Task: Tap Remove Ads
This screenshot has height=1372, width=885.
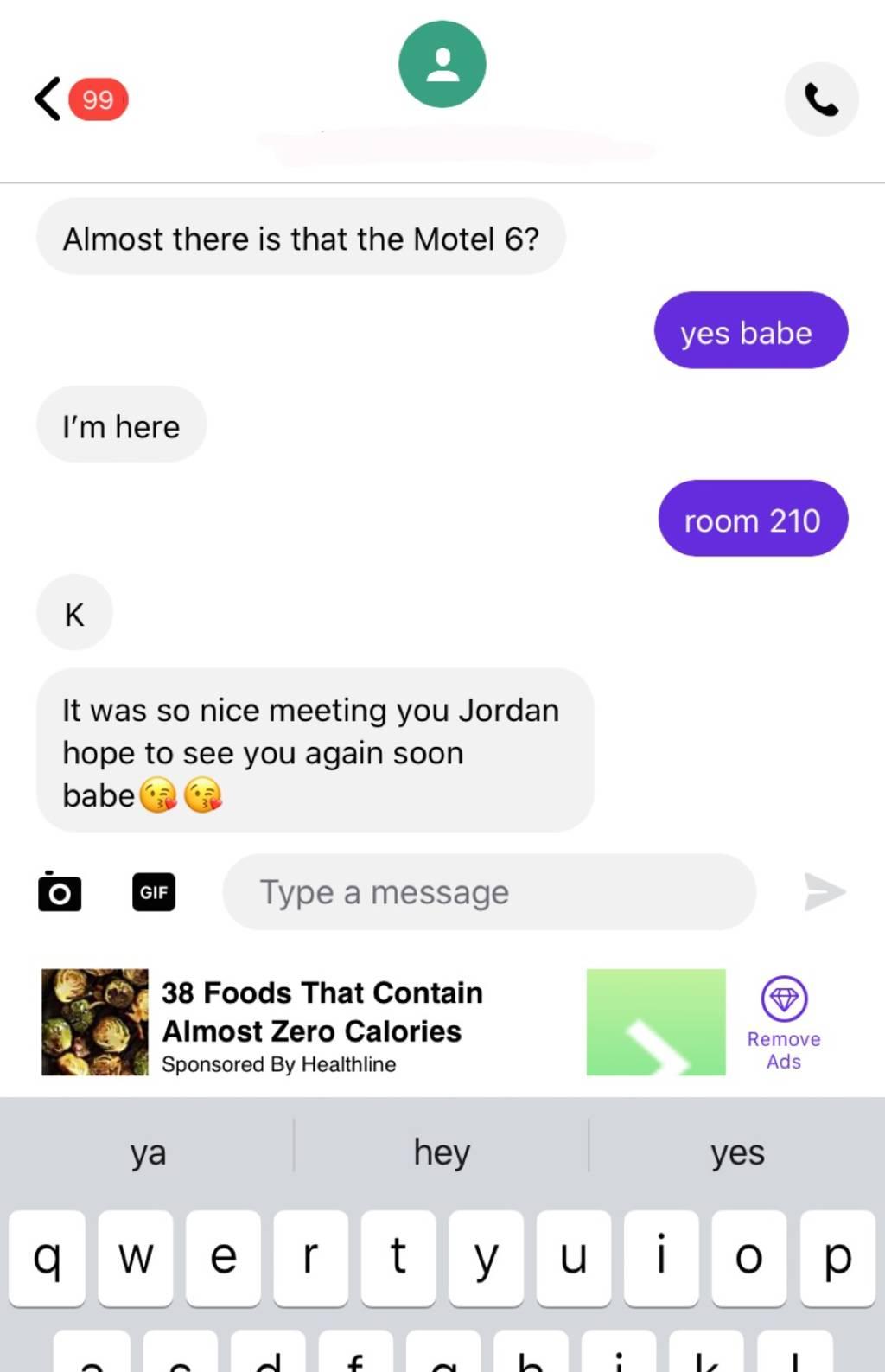Action: 784,1024
